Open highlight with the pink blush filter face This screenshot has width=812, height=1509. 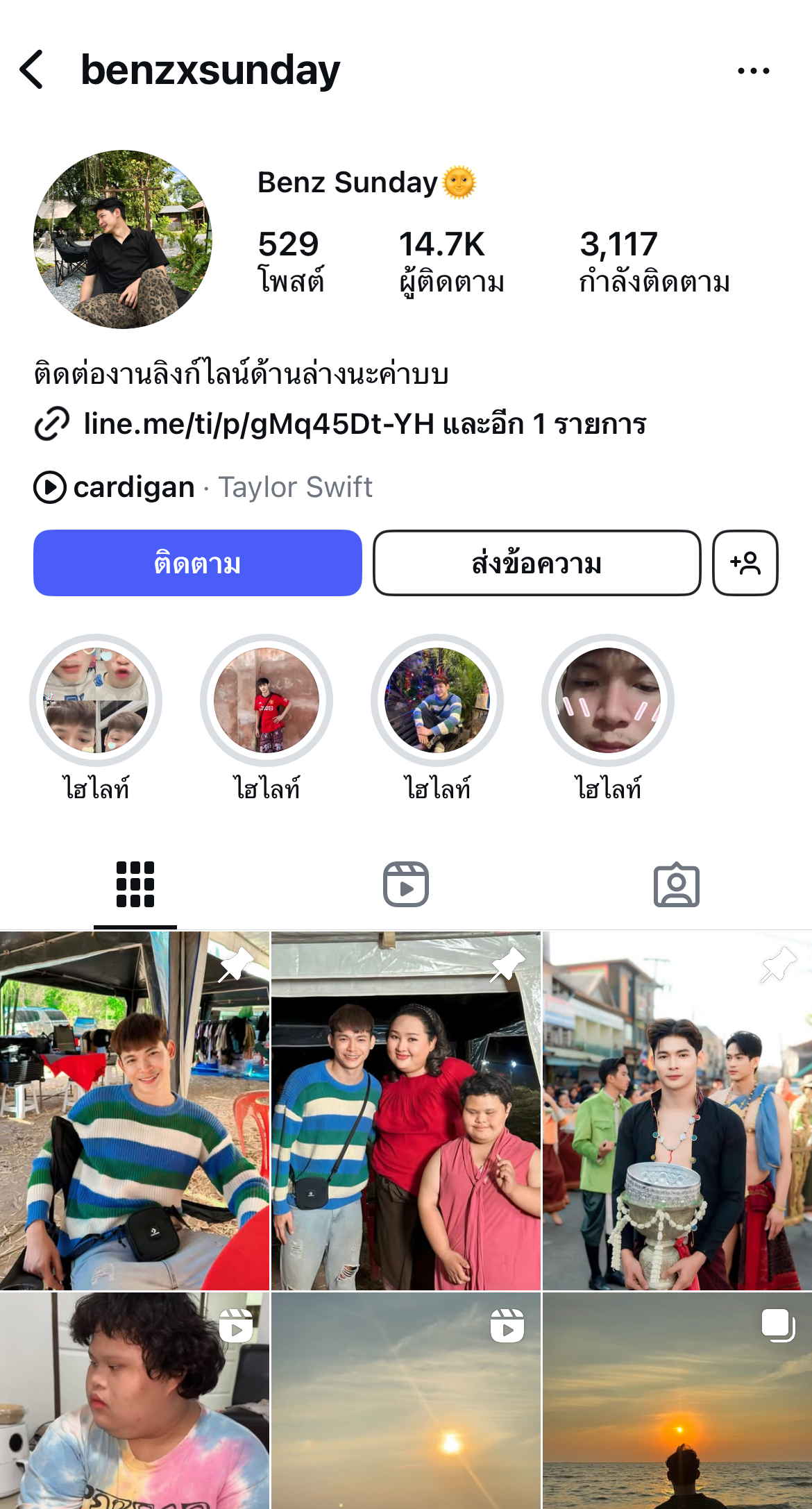tap(608, 700)
